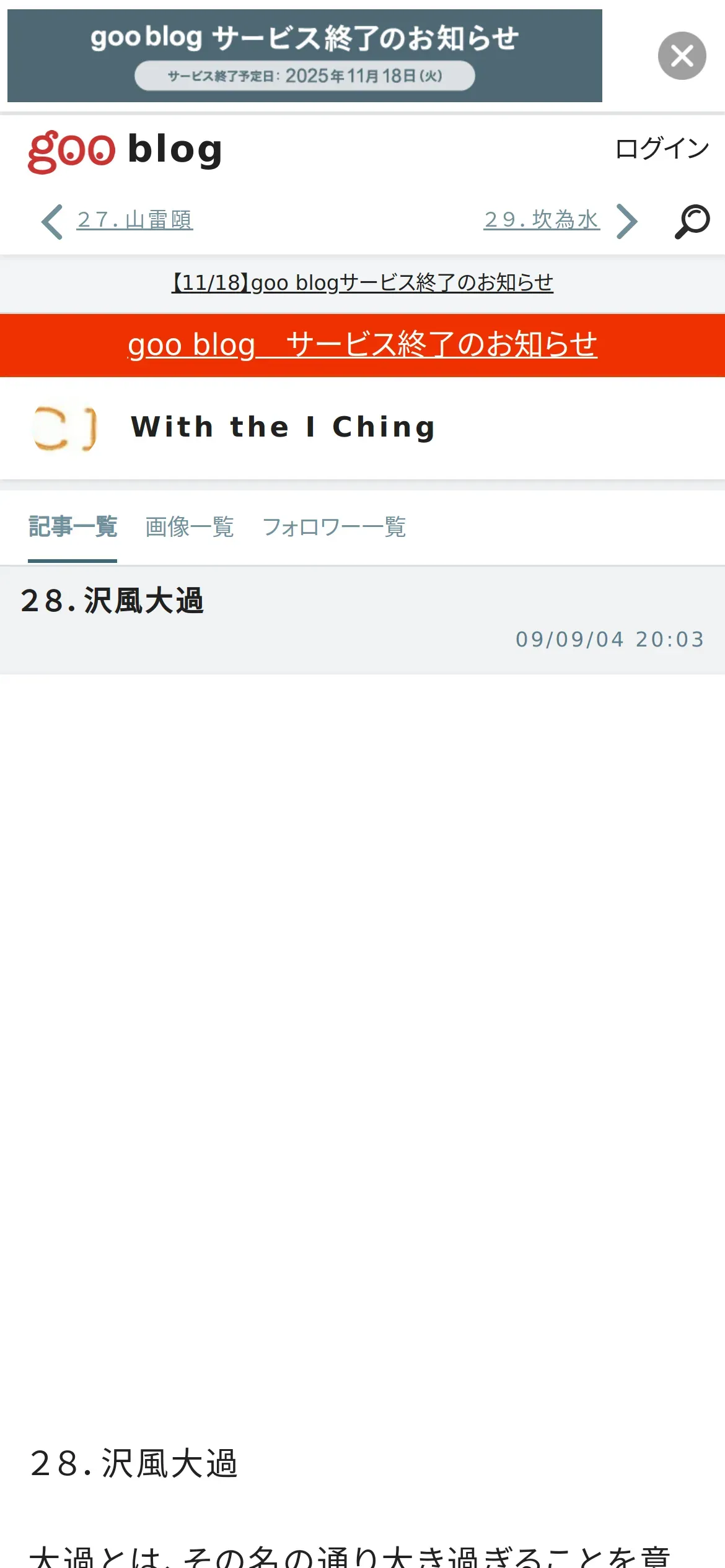
Task: Switch to 画像一覧 tab
Action: coord(189,527)
